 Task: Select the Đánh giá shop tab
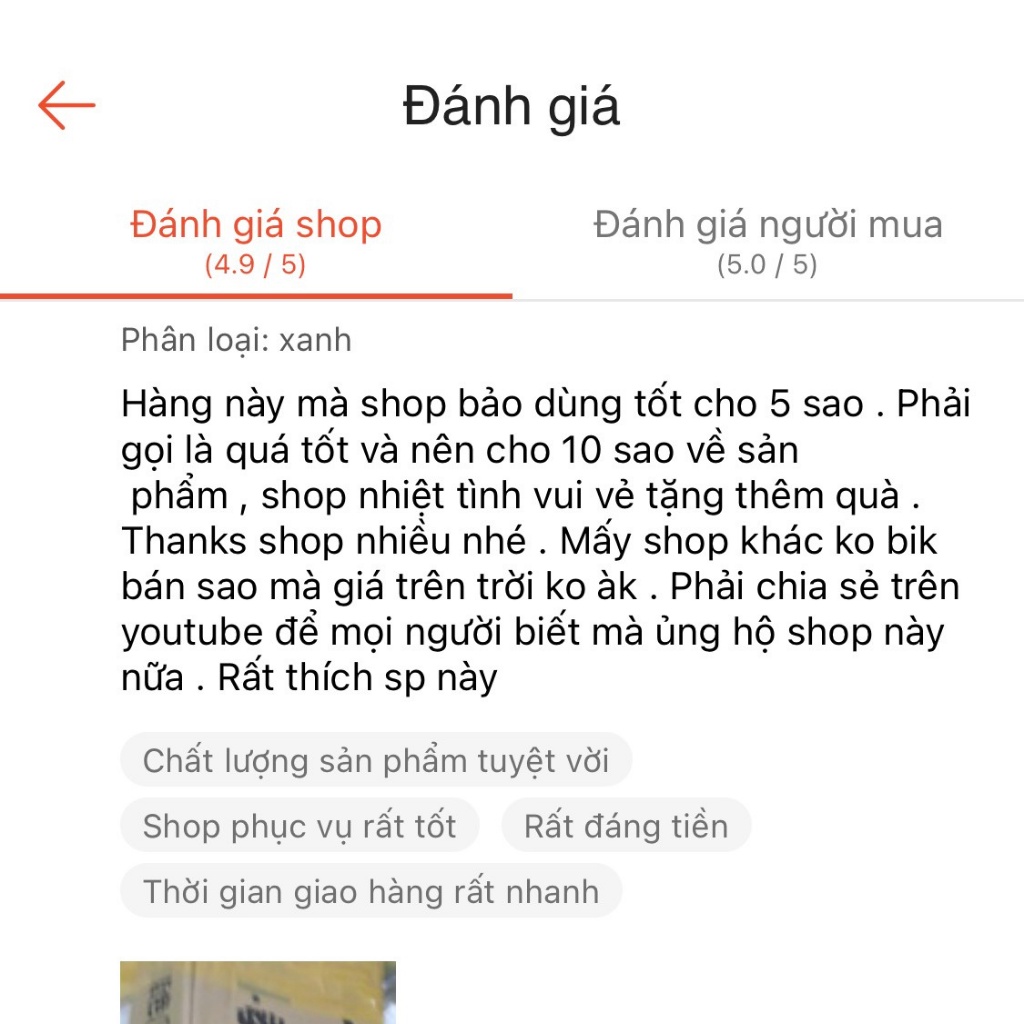point(256,240)
